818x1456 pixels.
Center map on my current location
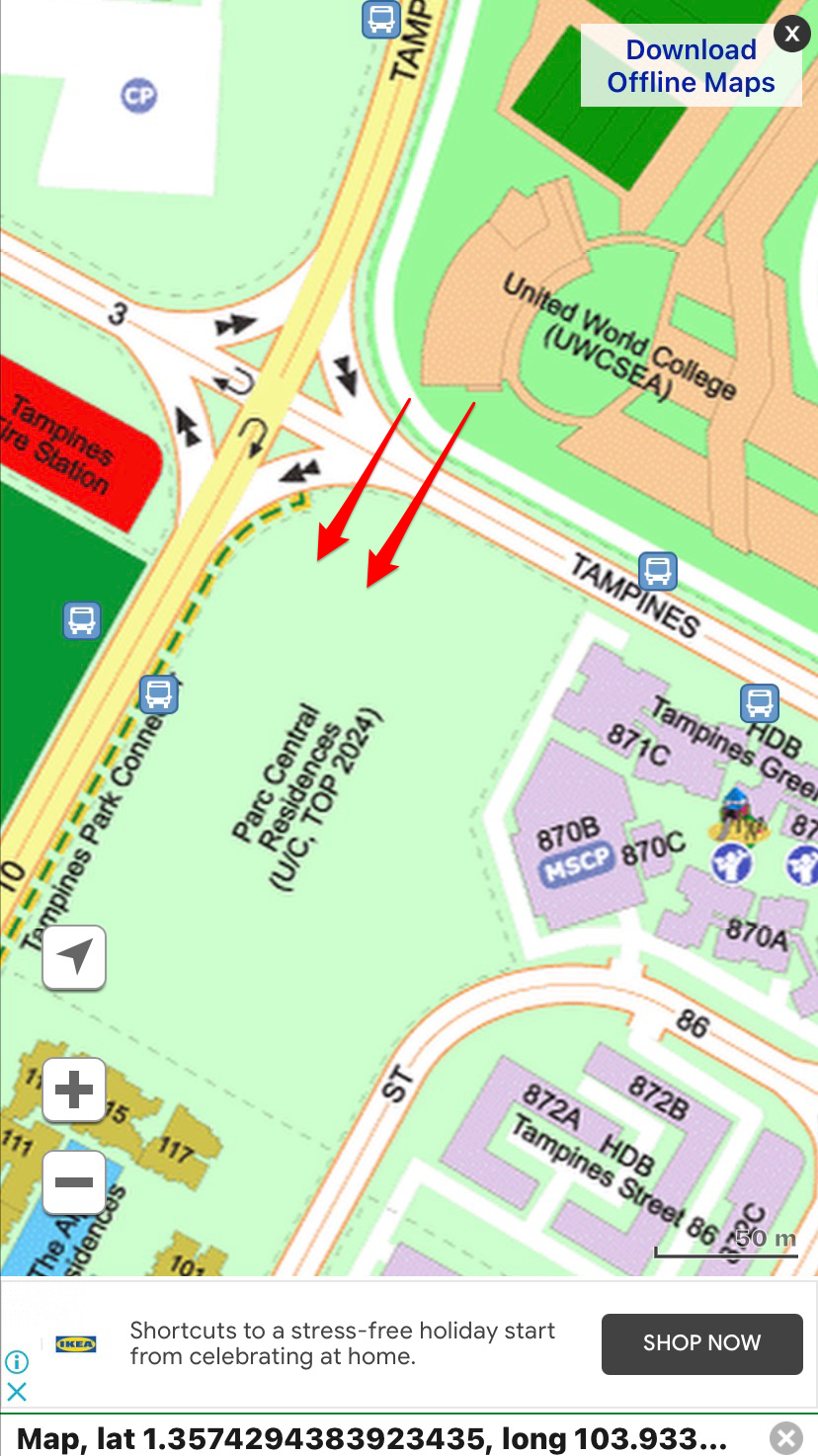(x=74, y=957)
